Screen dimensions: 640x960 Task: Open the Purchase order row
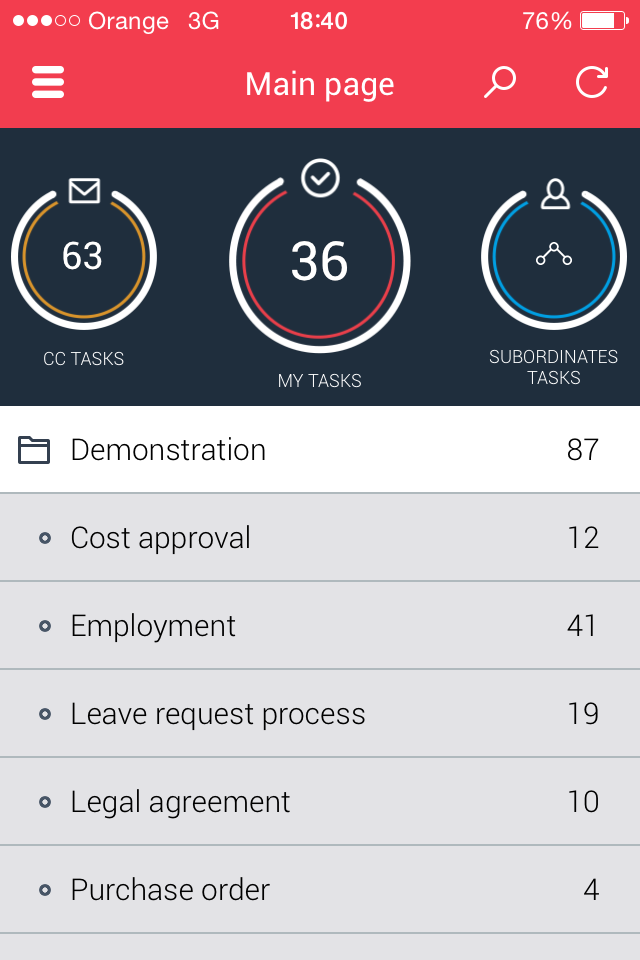(x=320, y=890)
